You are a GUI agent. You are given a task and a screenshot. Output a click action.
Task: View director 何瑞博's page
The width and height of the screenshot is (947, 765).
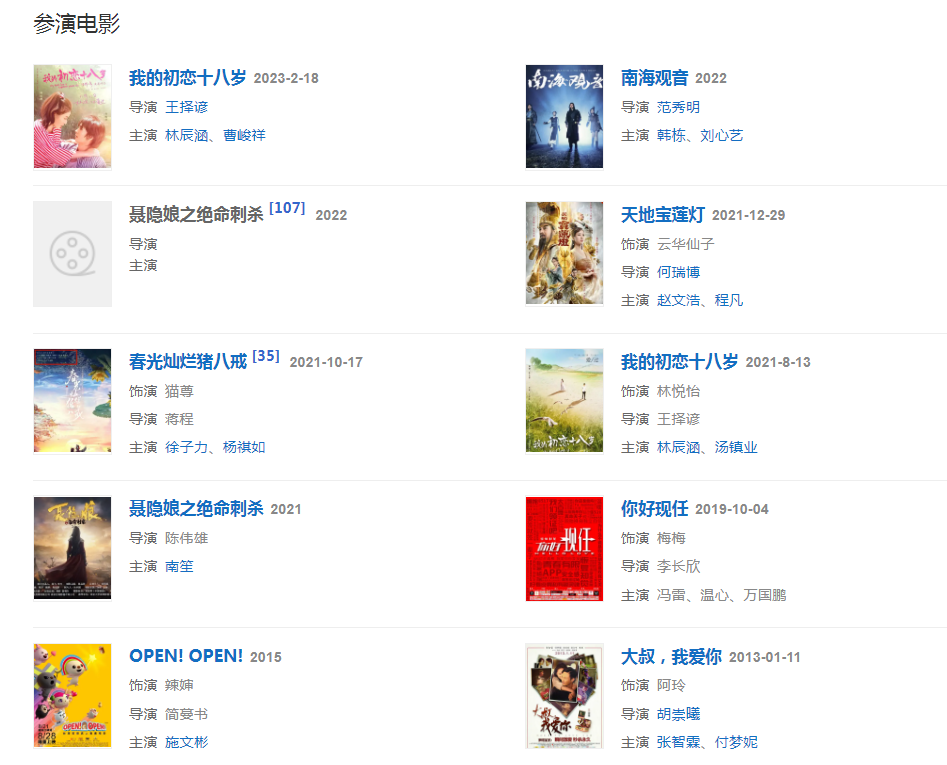pos(678,272)
